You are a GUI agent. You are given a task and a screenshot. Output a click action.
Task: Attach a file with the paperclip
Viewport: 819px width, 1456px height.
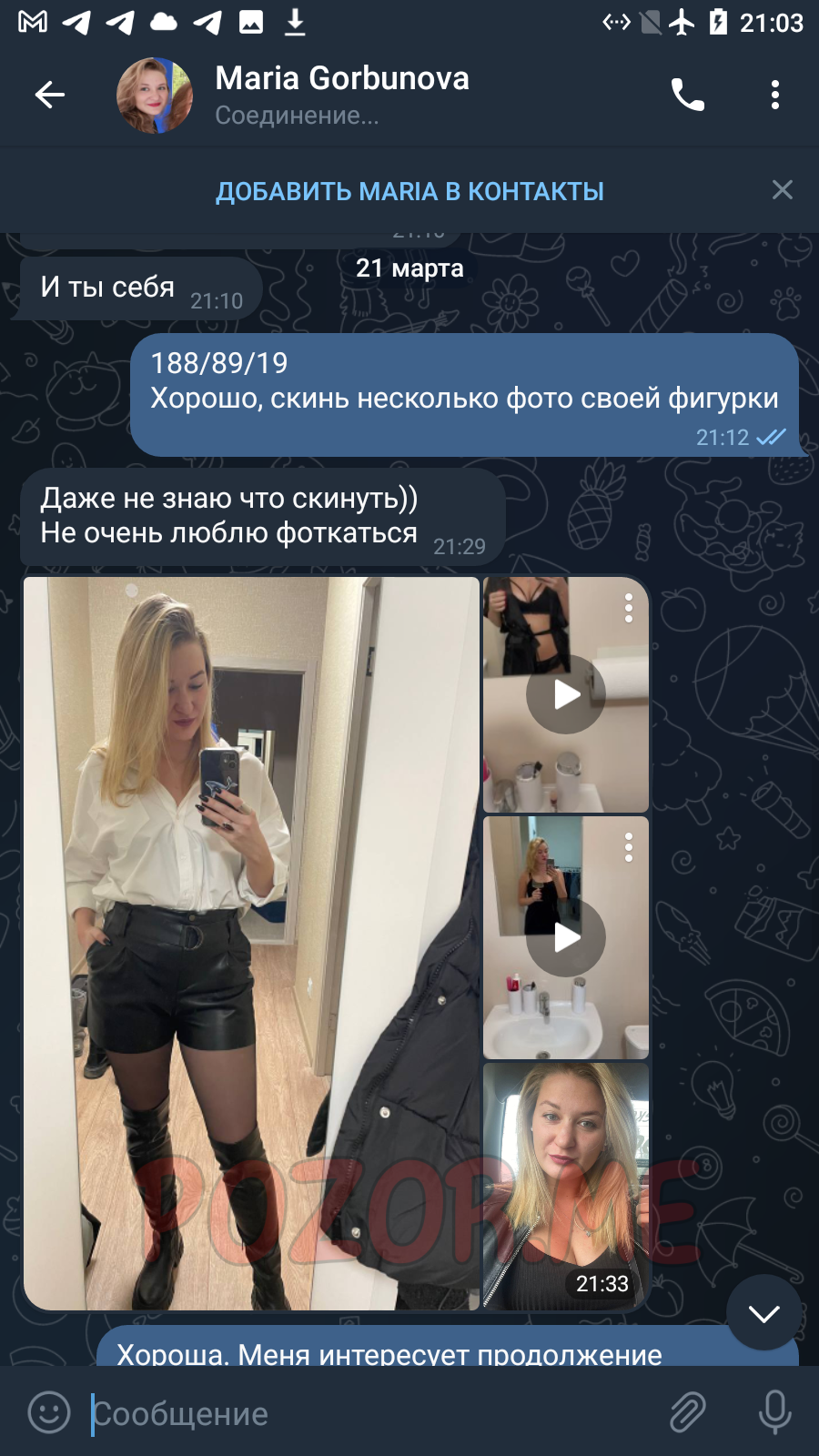(688, 1412)
